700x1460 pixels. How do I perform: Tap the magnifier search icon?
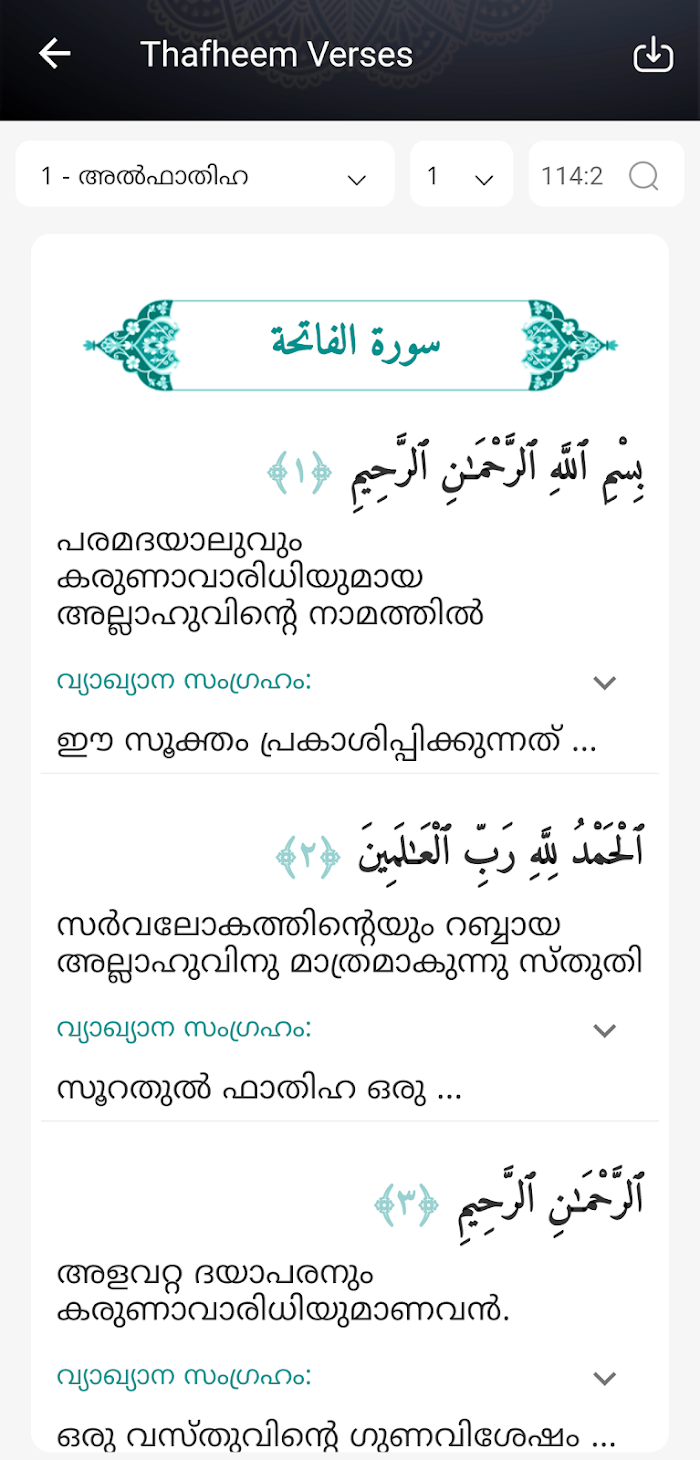pos(644,177)
